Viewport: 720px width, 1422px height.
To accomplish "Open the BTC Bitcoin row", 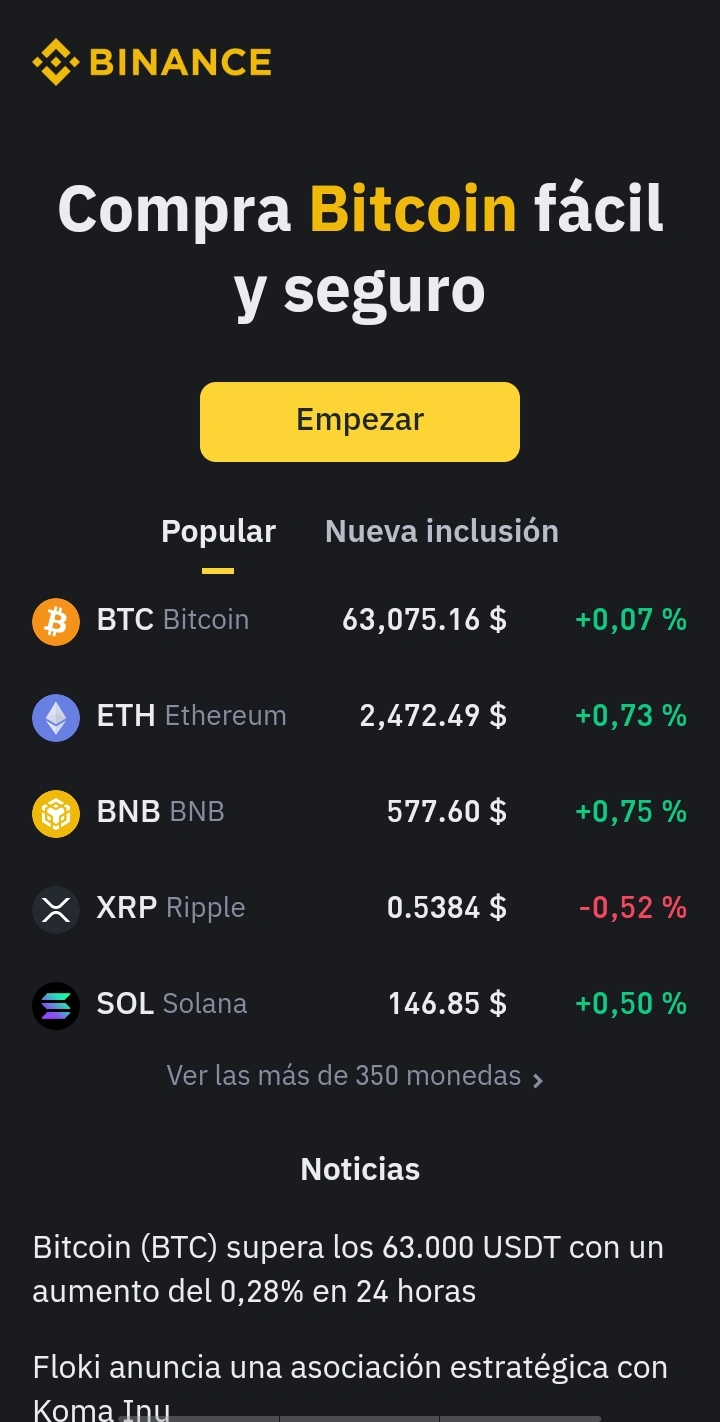I will tap(360, 620).
